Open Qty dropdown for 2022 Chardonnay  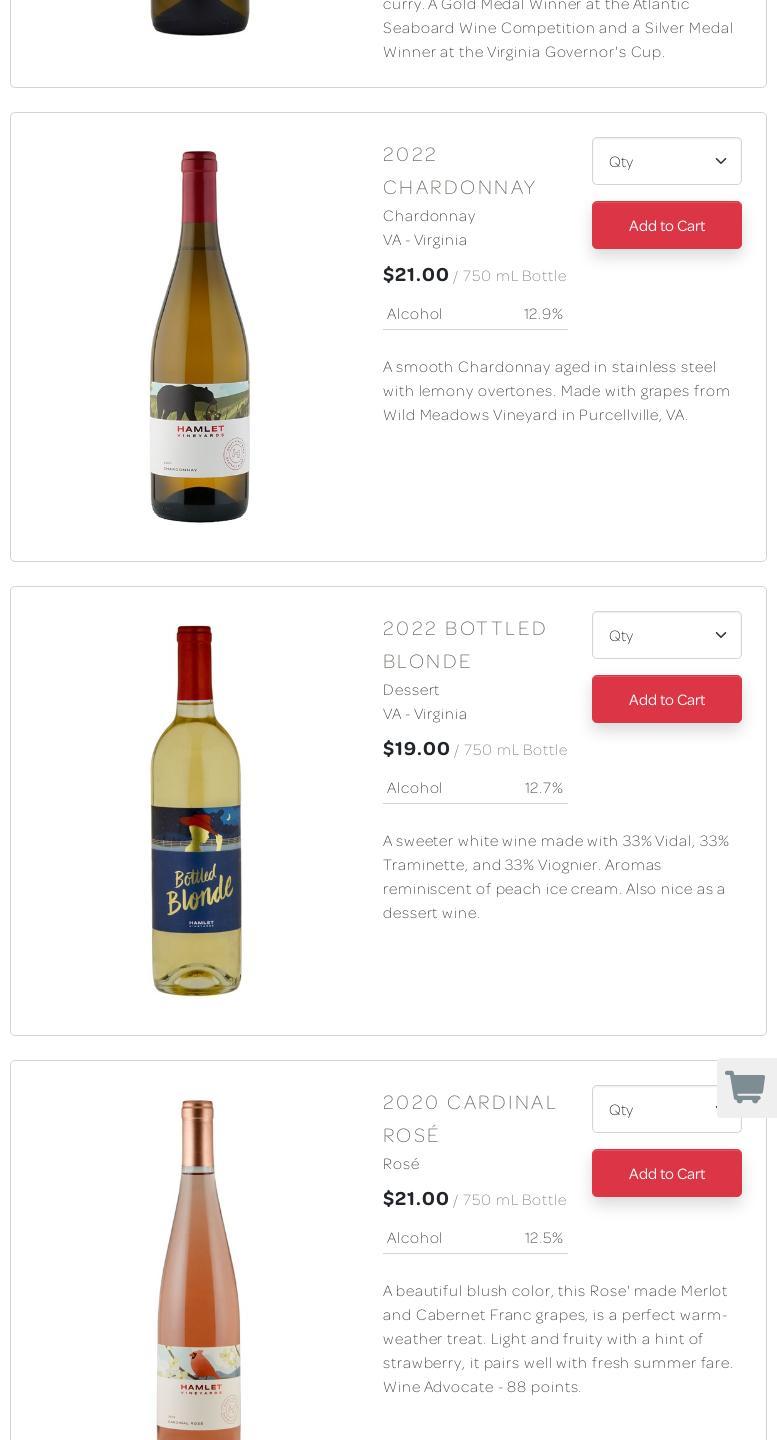(x=666, y=161)
